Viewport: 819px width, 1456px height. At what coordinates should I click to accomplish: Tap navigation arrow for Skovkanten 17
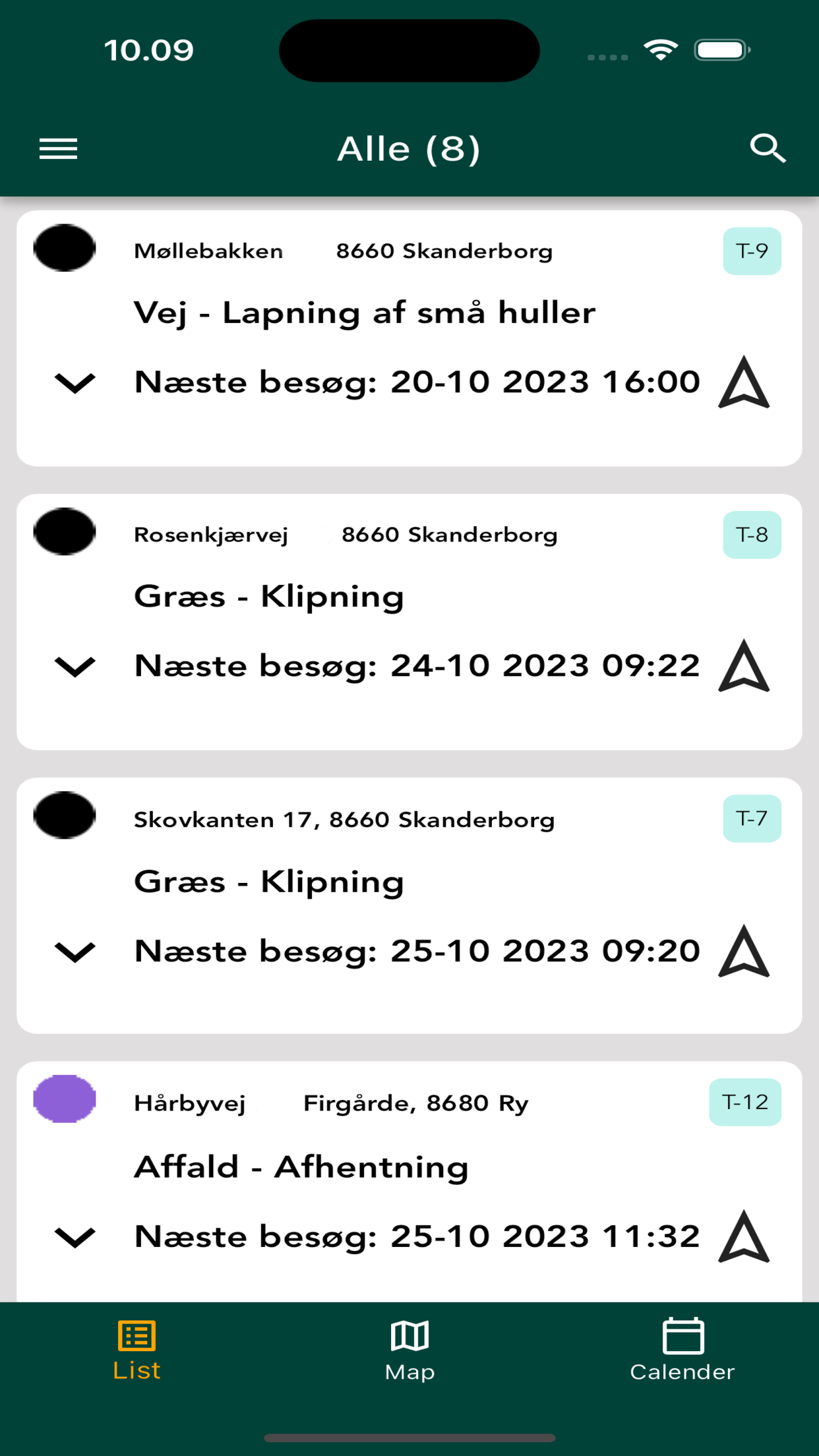click(x=744, y=951)
